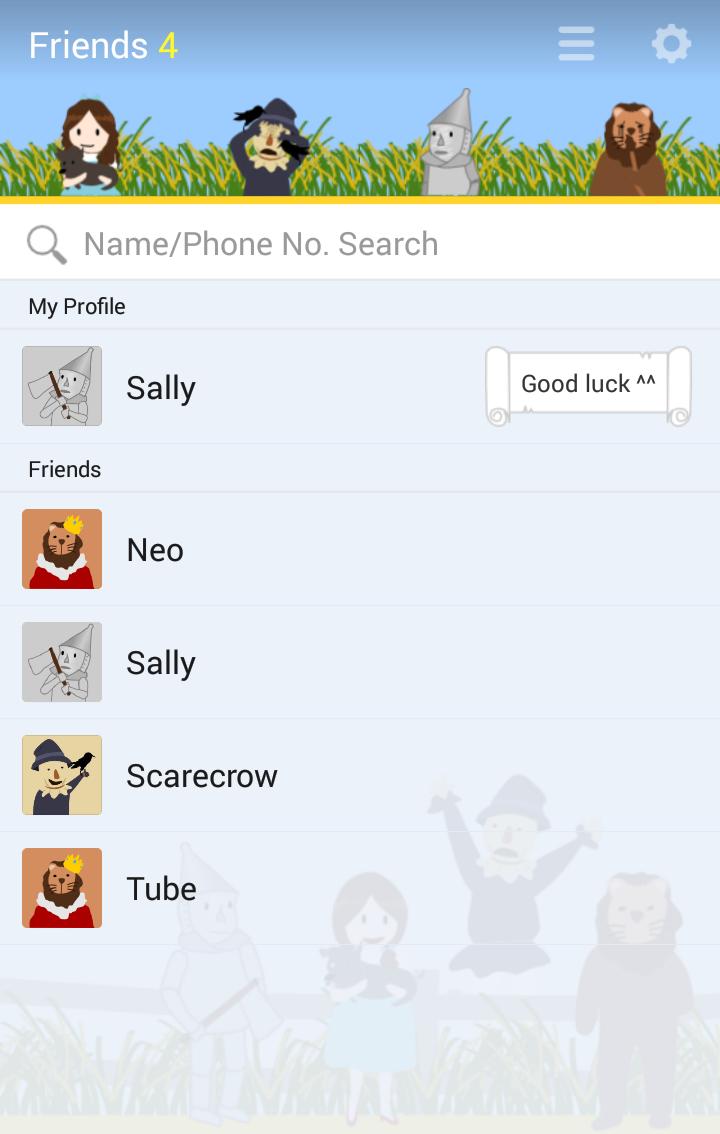The image size is (720, 1134).
Task: Select Sally in the Friends list
Action: point(160,663)
